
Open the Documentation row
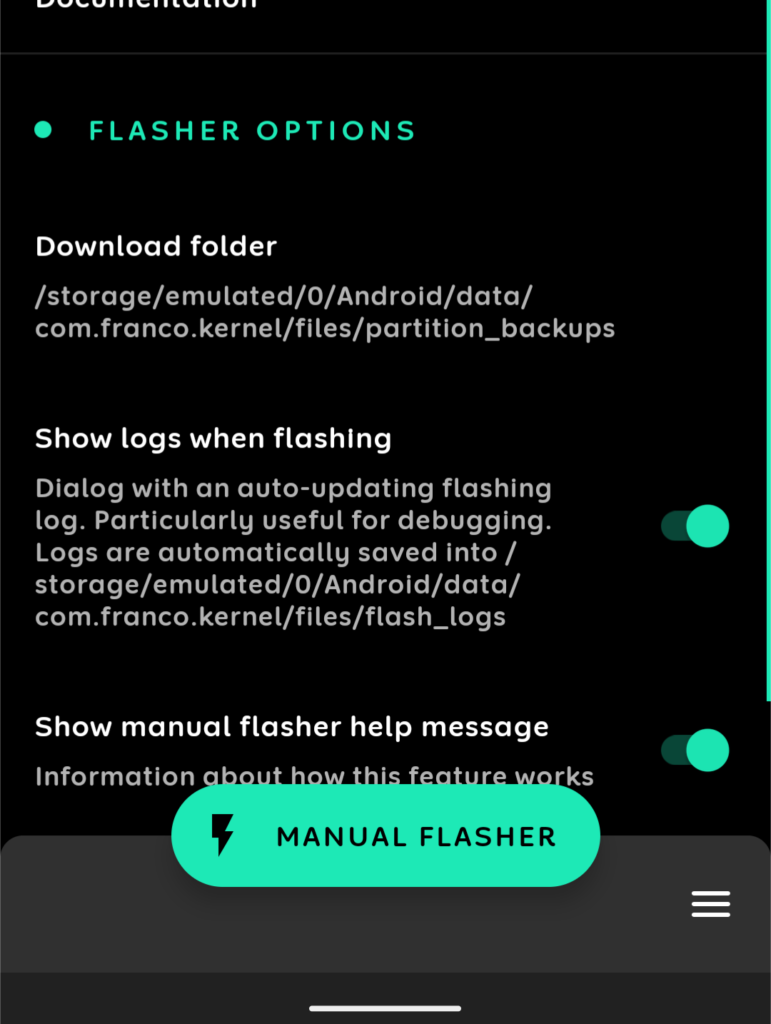(146, 6)
